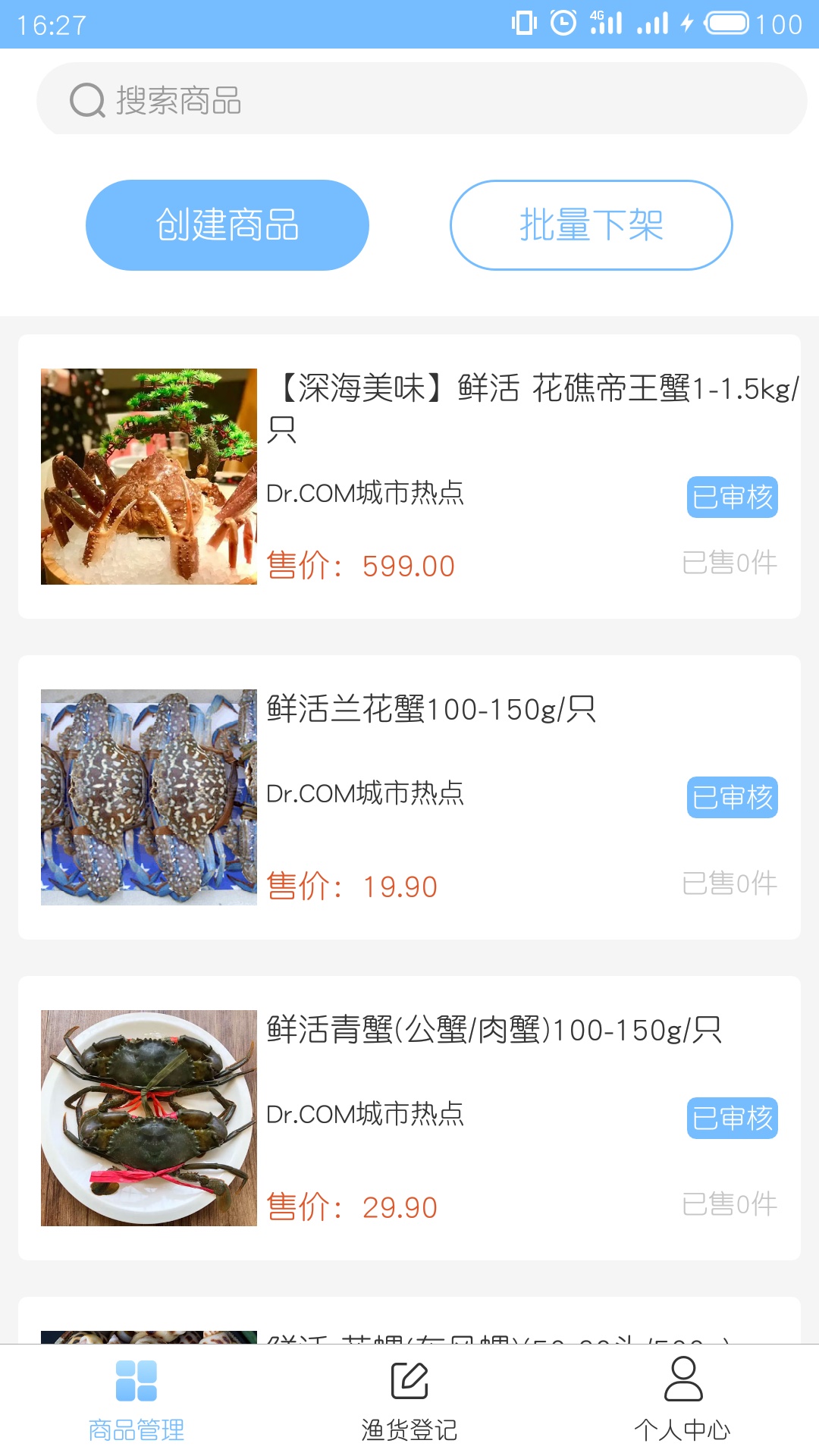Toggle the 已审核 badge on the king crab item

point(732,497)
